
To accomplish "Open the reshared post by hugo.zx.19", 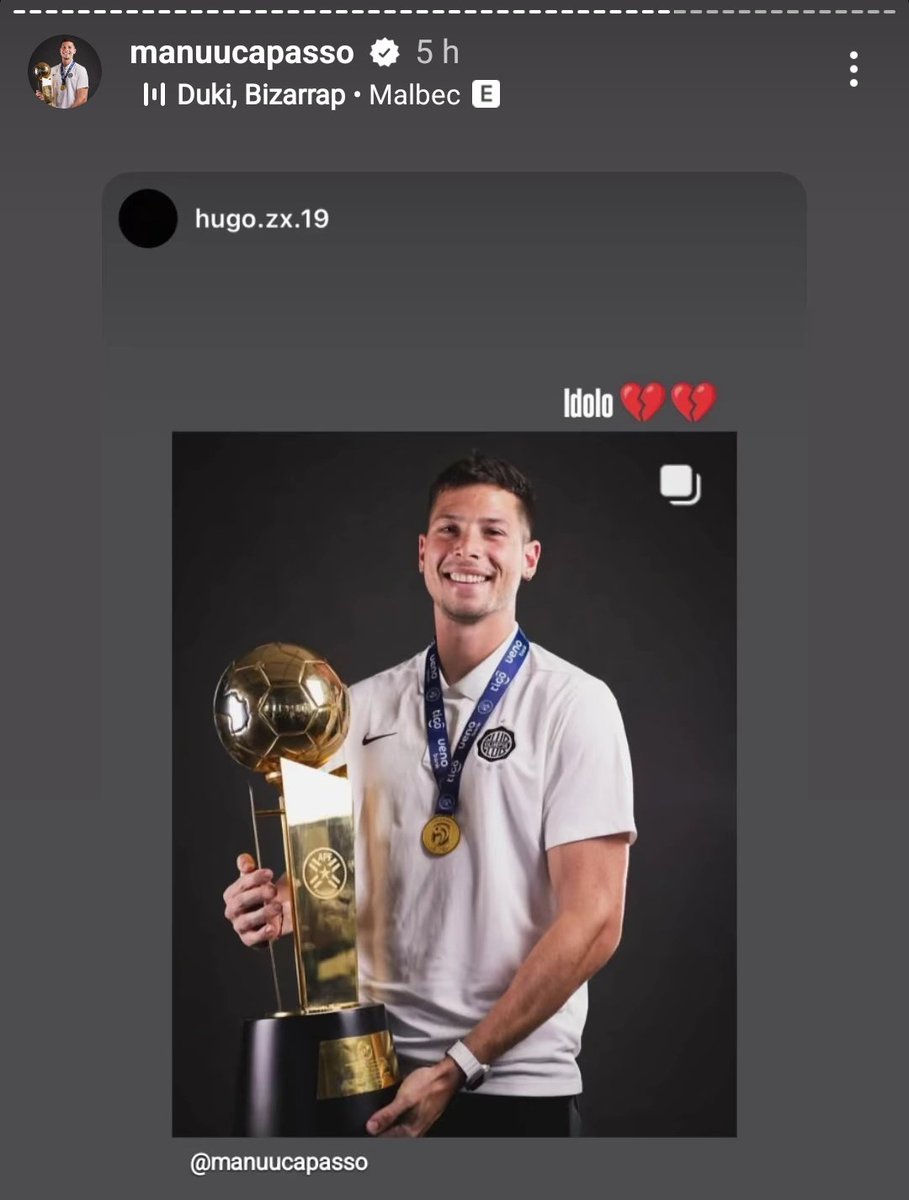I will pyautogui.click(x=454, y=783).
